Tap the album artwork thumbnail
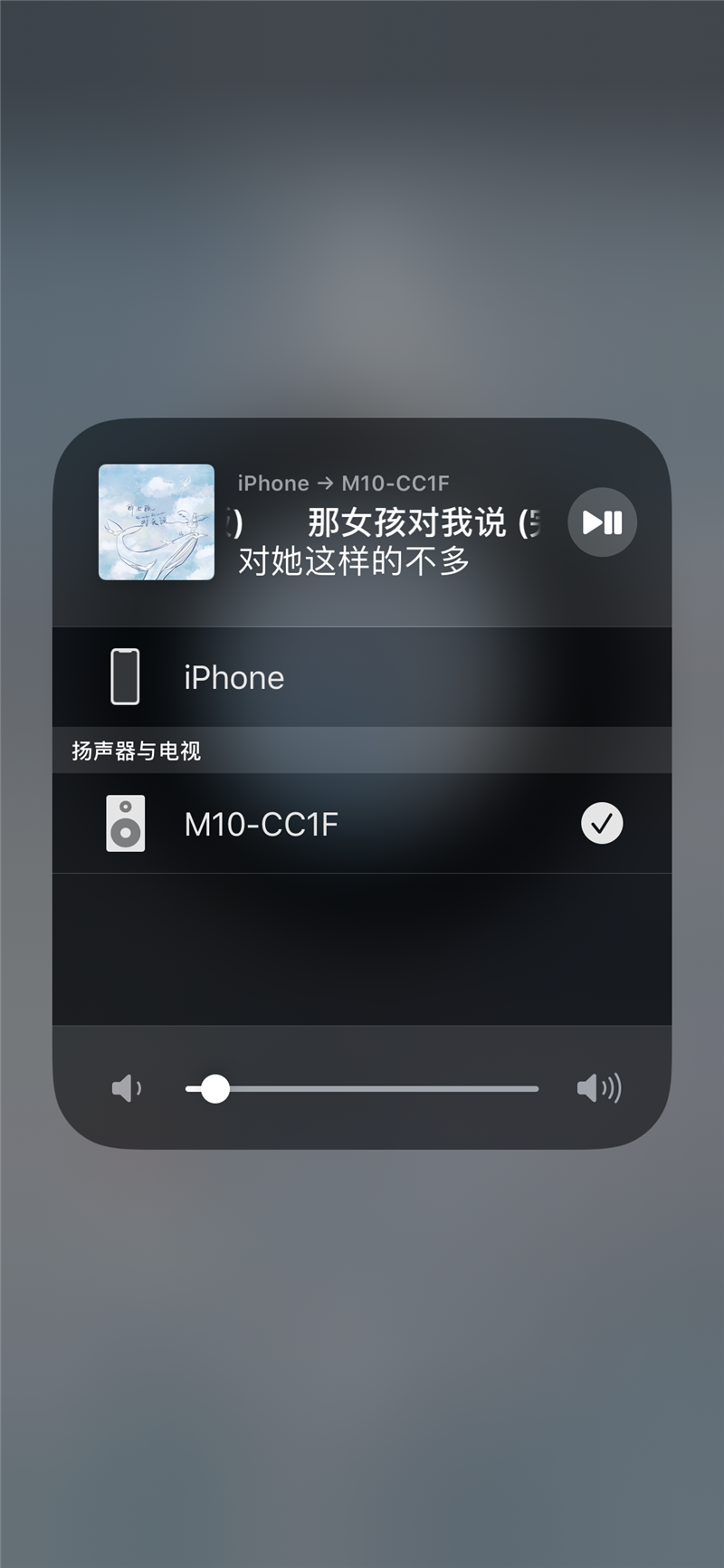The image size is (724, 1568). click(157, 522)
